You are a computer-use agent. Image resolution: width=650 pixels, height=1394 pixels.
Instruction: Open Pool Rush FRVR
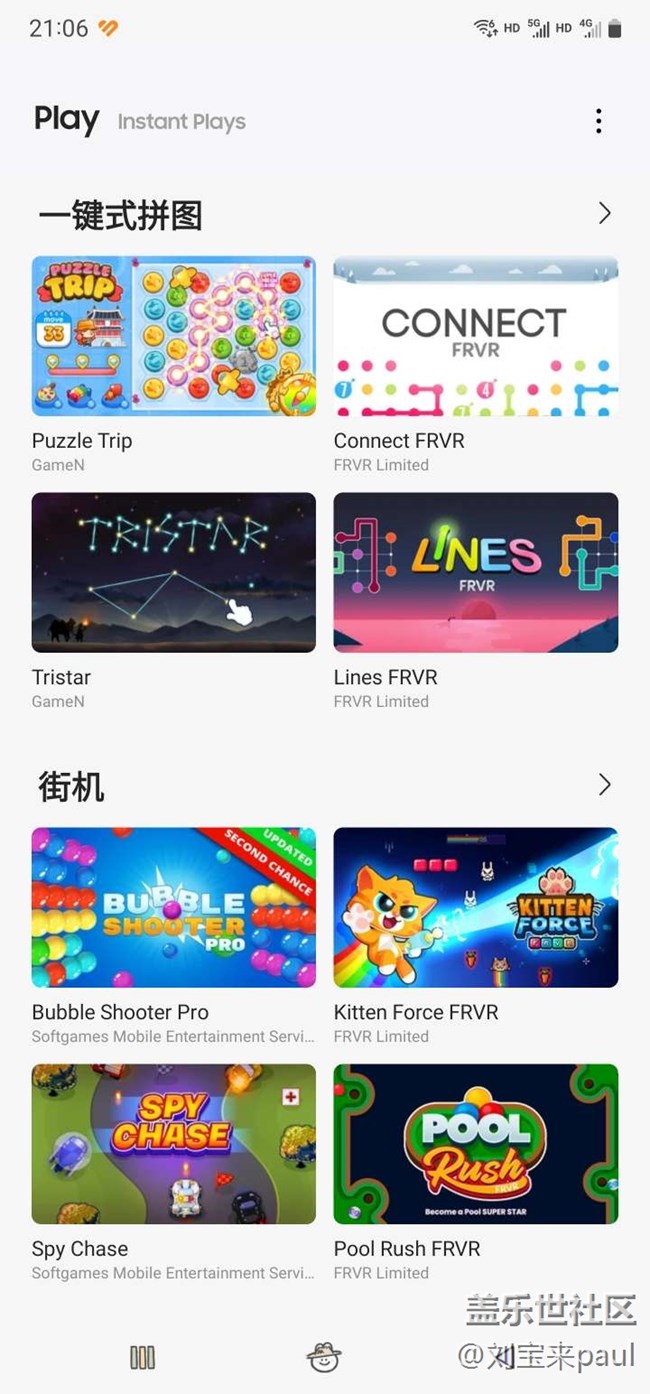point(476,1143)
